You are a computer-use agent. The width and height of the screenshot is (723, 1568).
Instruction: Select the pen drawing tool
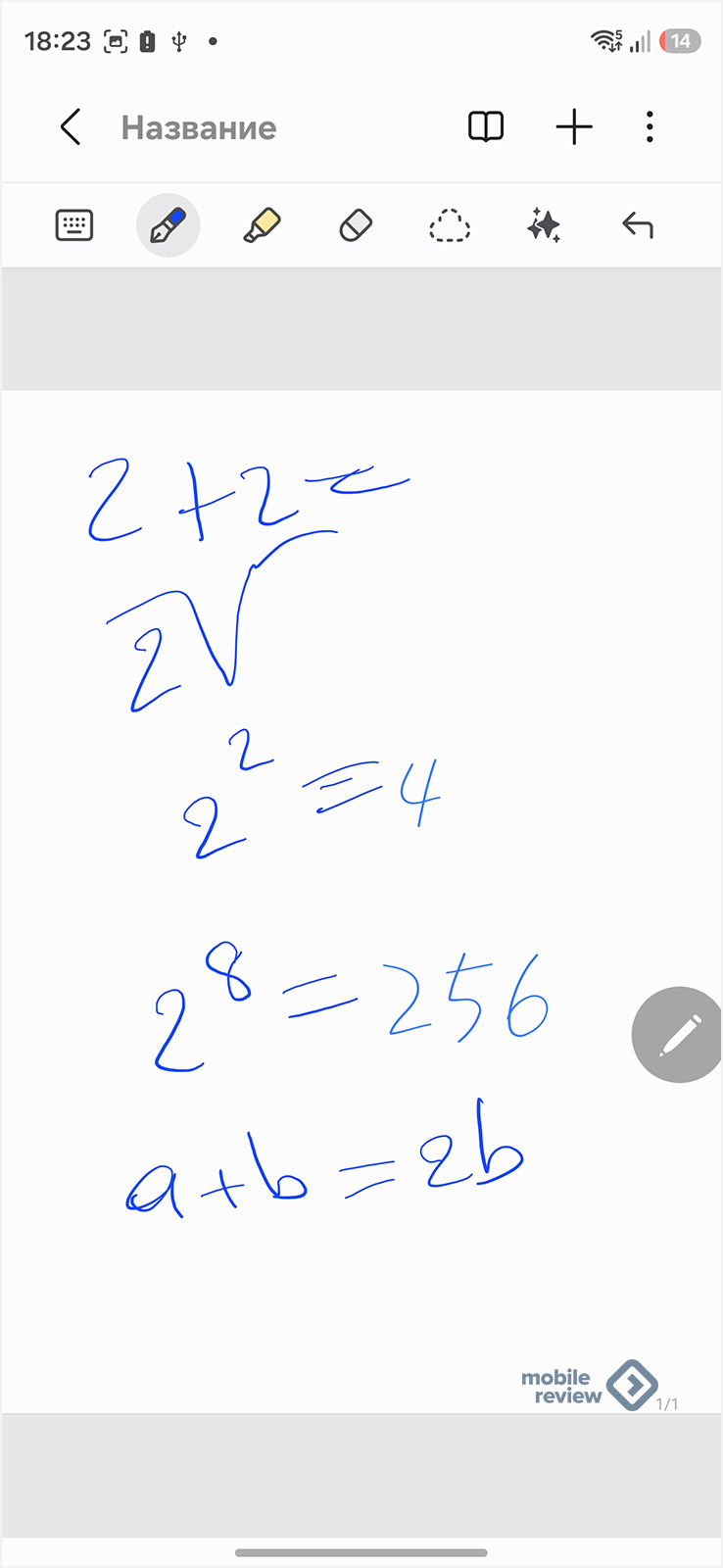(x=168, y=226)
